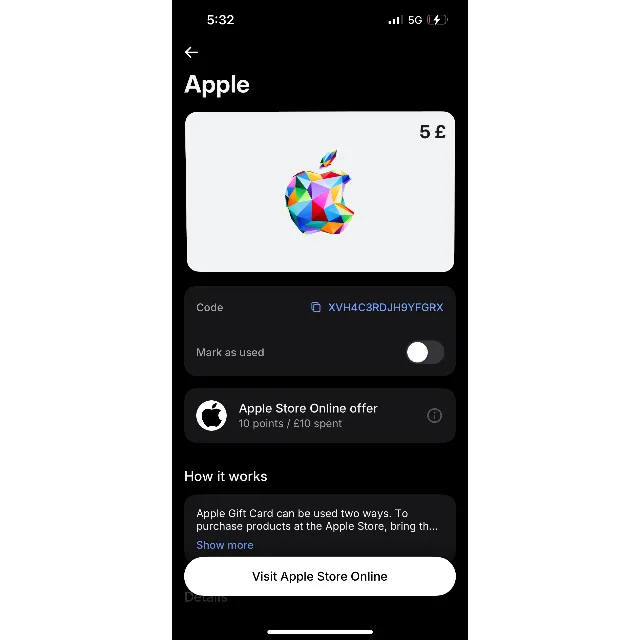This screenshot has height=640, width=640.
Task: Open the Apple gift card image
Action: pyautogui.click(x=320, y=192)
